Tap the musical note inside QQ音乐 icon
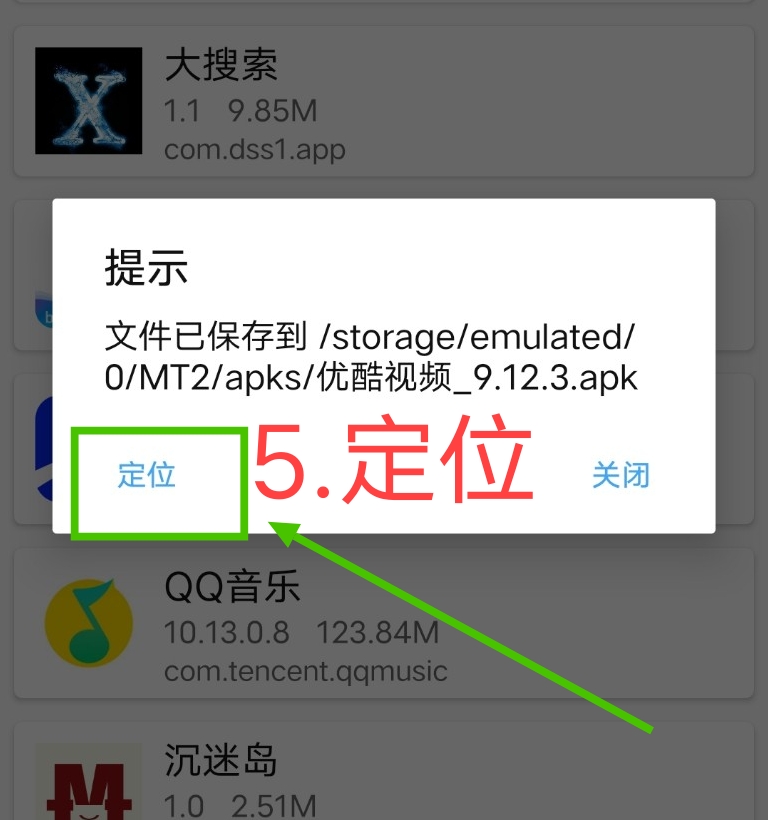Viewport: 768px width, 820px height. [88, 622]
